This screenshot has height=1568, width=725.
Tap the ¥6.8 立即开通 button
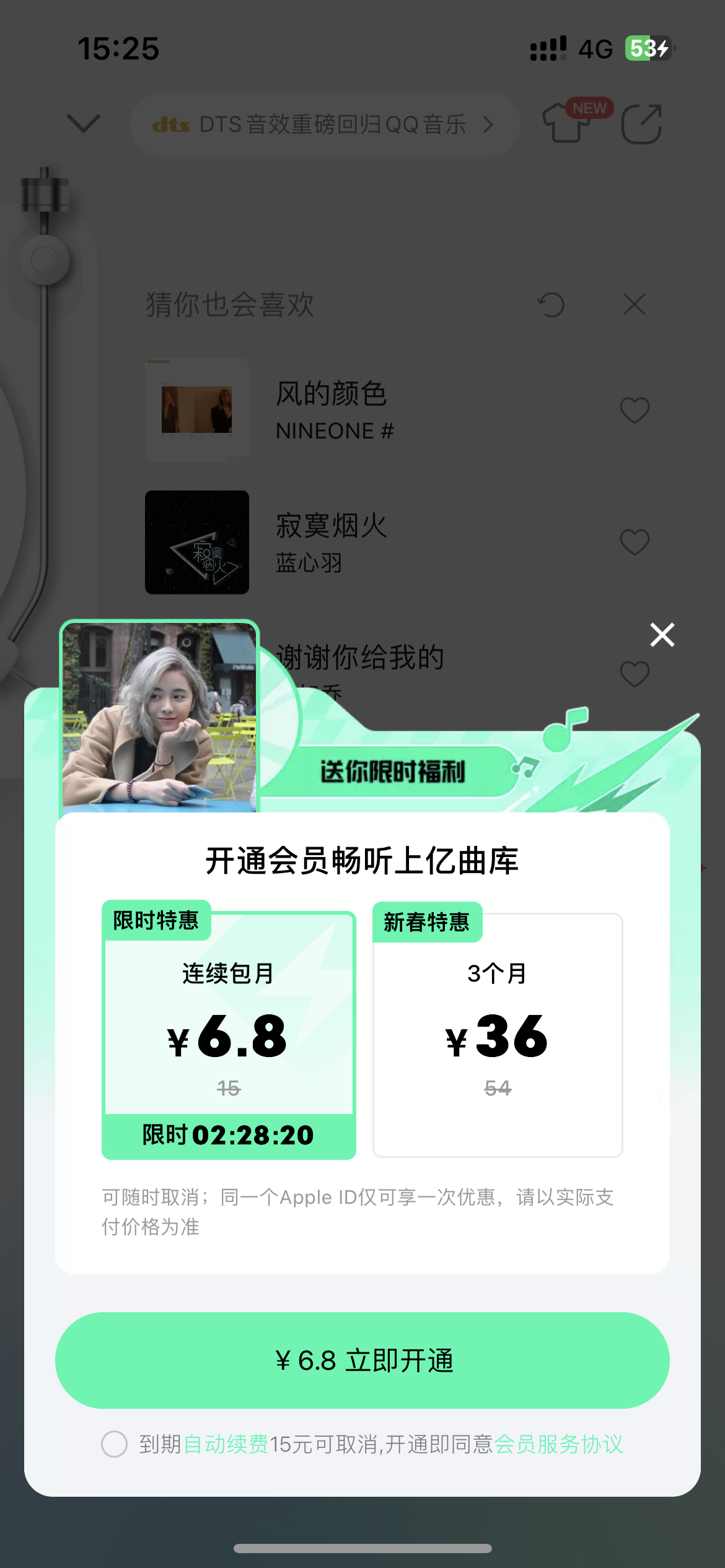pos(362,1360)
